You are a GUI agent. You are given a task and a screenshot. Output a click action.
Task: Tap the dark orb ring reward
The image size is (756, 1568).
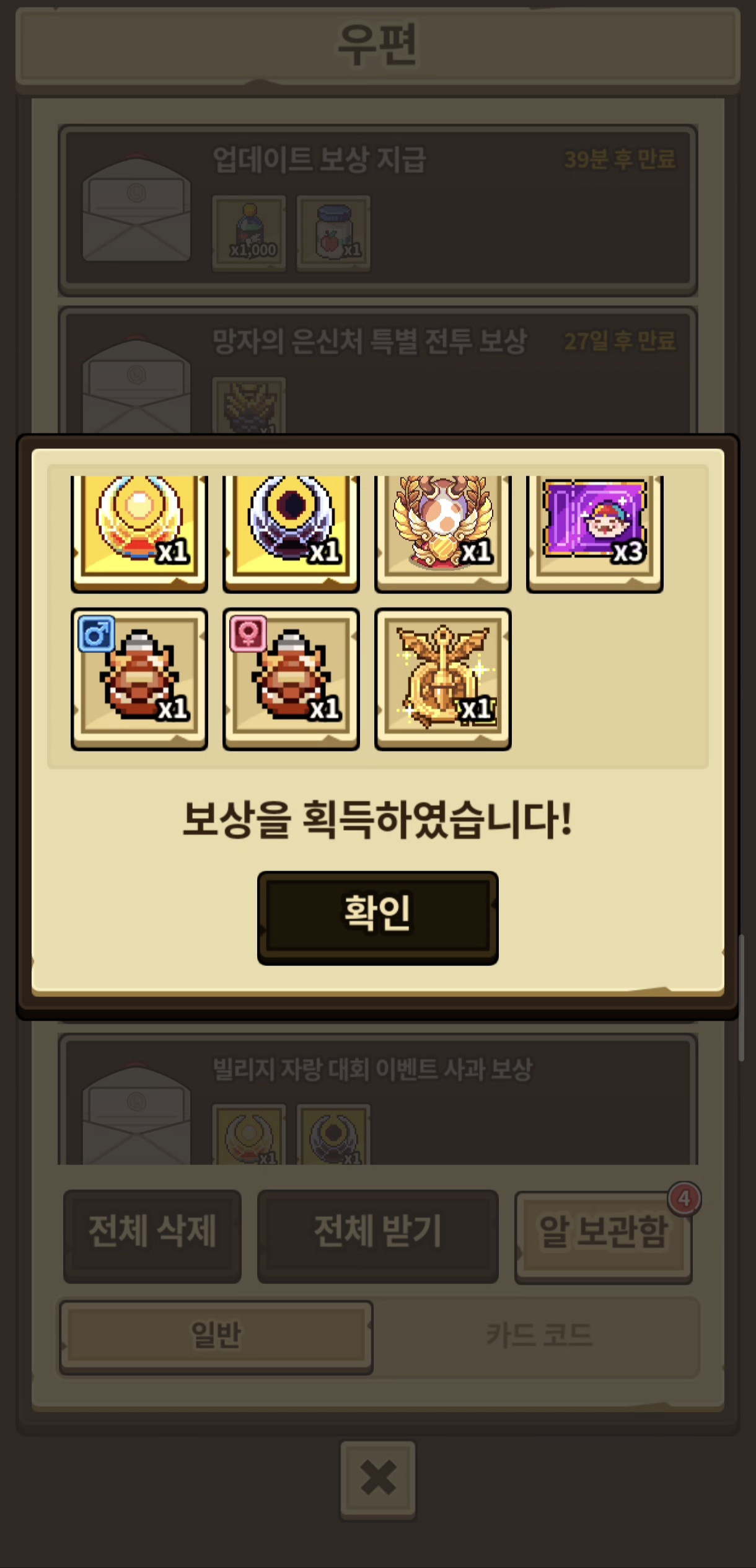[291, 530]
